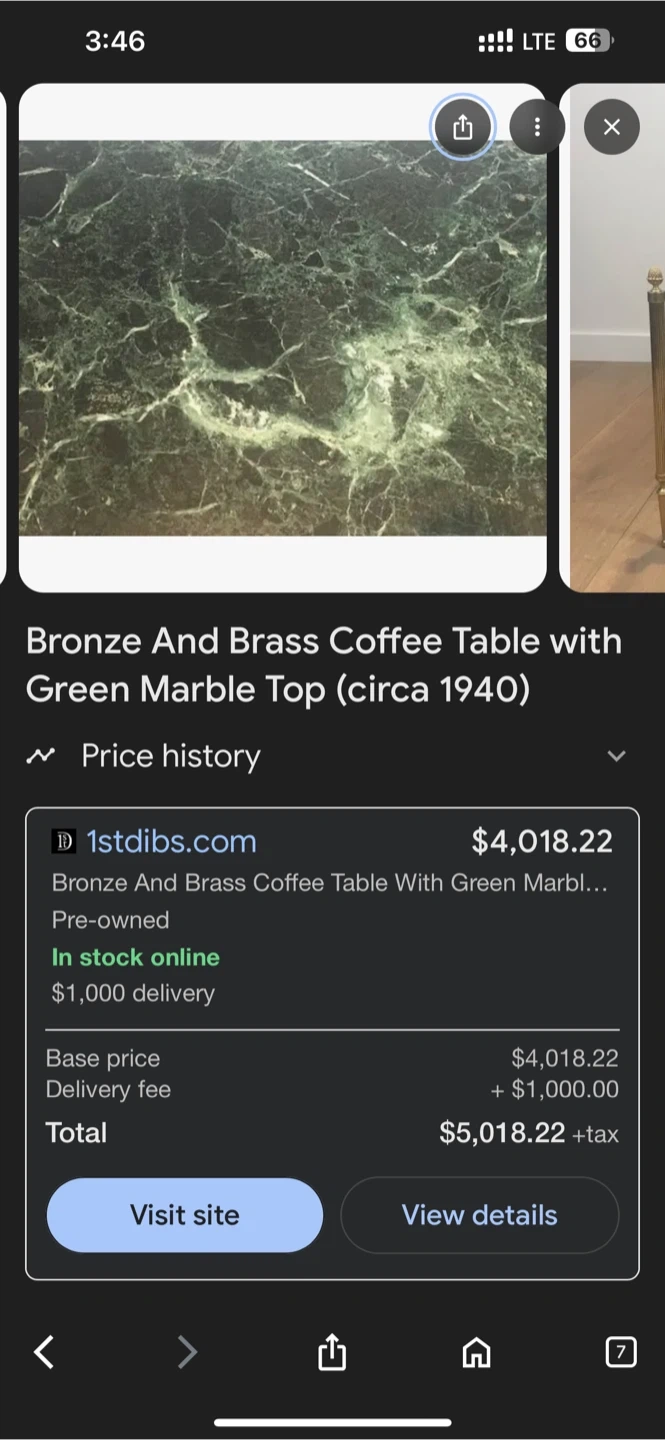This screenshot has width=665, height=1440.
Task: Share this product image
Action: click(x=462, y=127)
